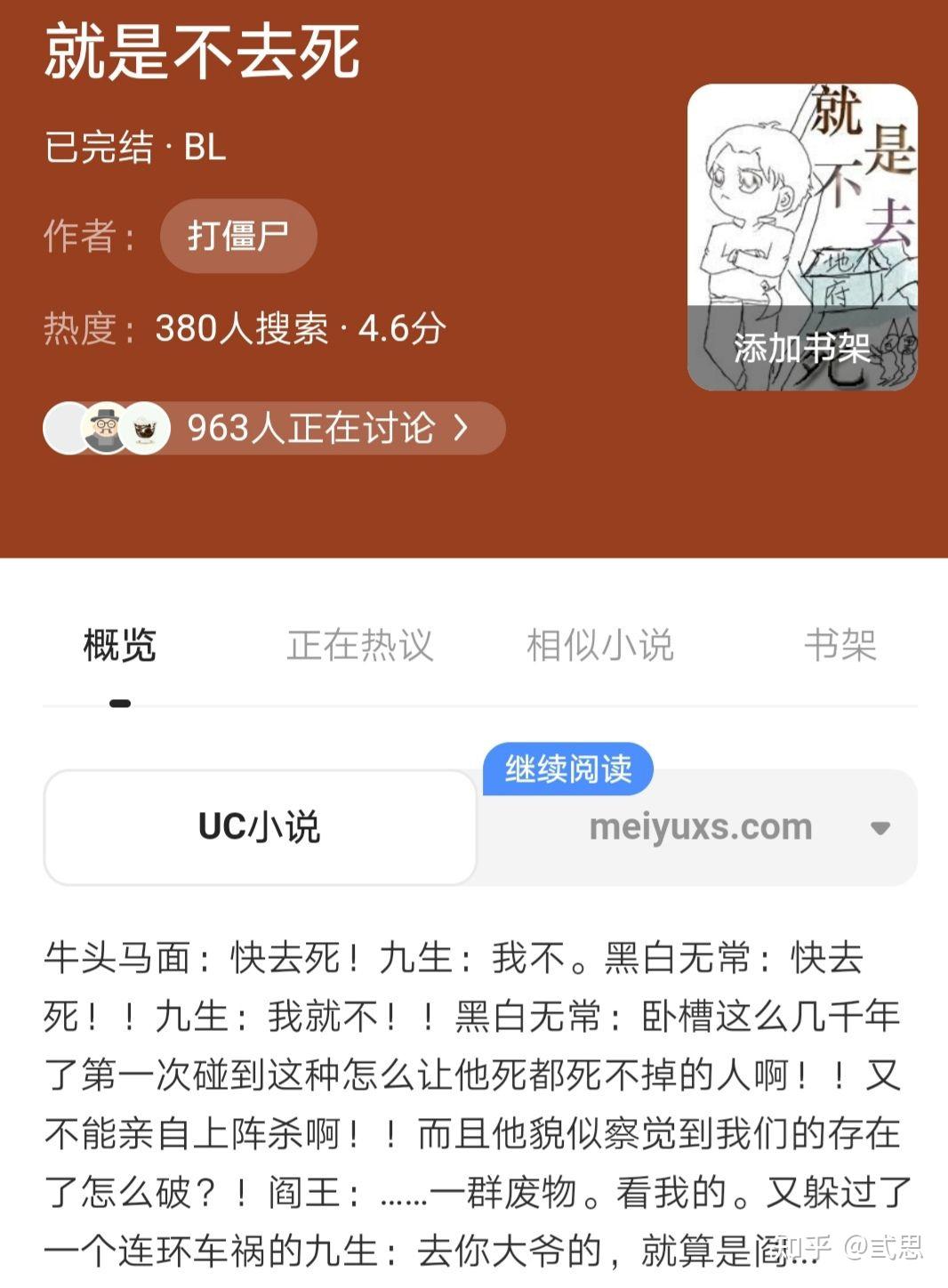Tap the first discussion user avatar
948x1288 pixels.
(67, 429)
